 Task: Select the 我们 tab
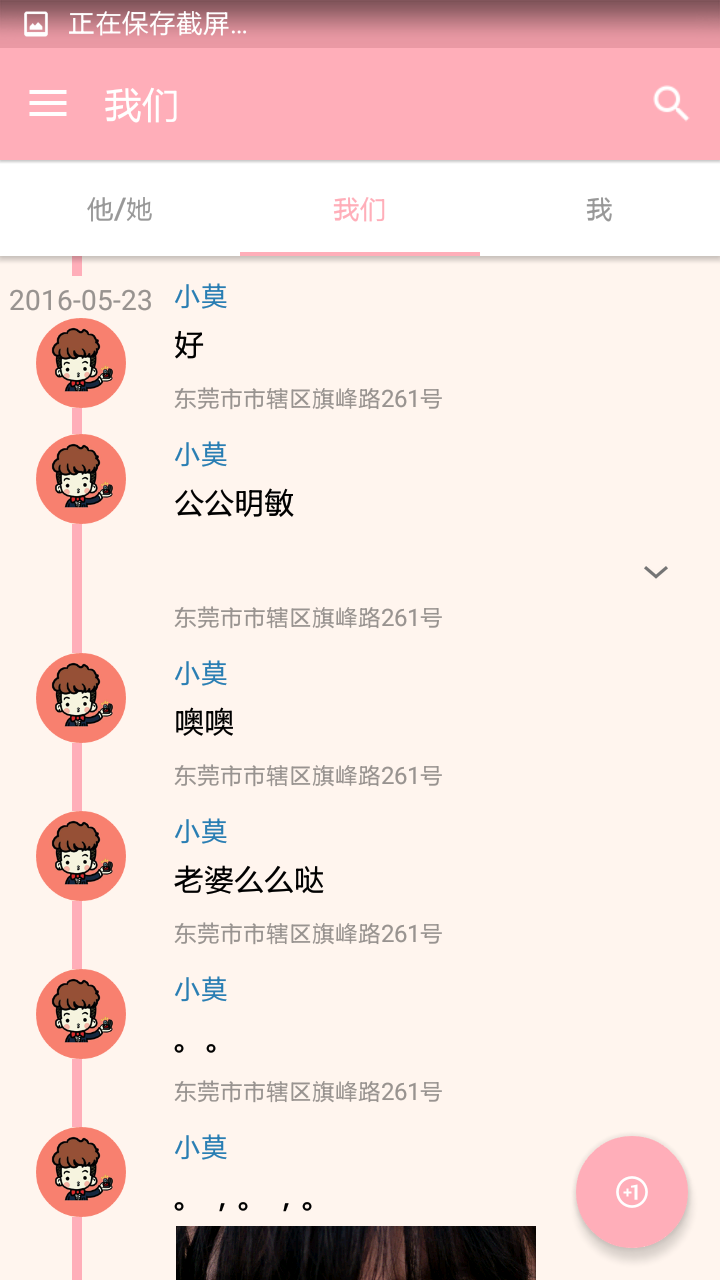(x=360, y=210)
